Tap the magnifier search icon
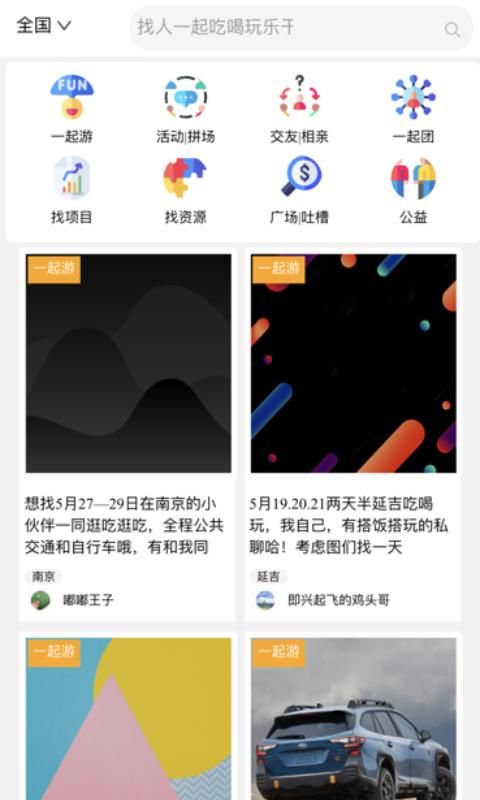The height and width of the screenshot is (800, 480). tap(452, 30)
